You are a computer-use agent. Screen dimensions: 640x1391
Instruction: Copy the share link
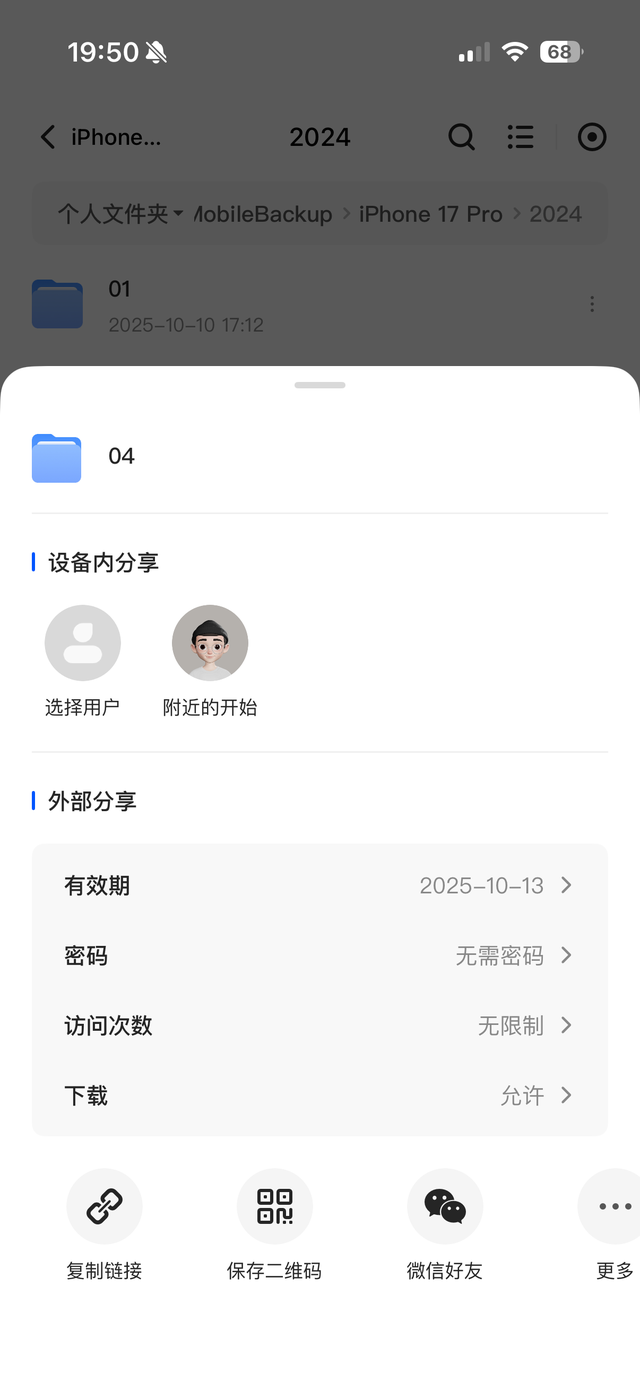[105, 1207]
